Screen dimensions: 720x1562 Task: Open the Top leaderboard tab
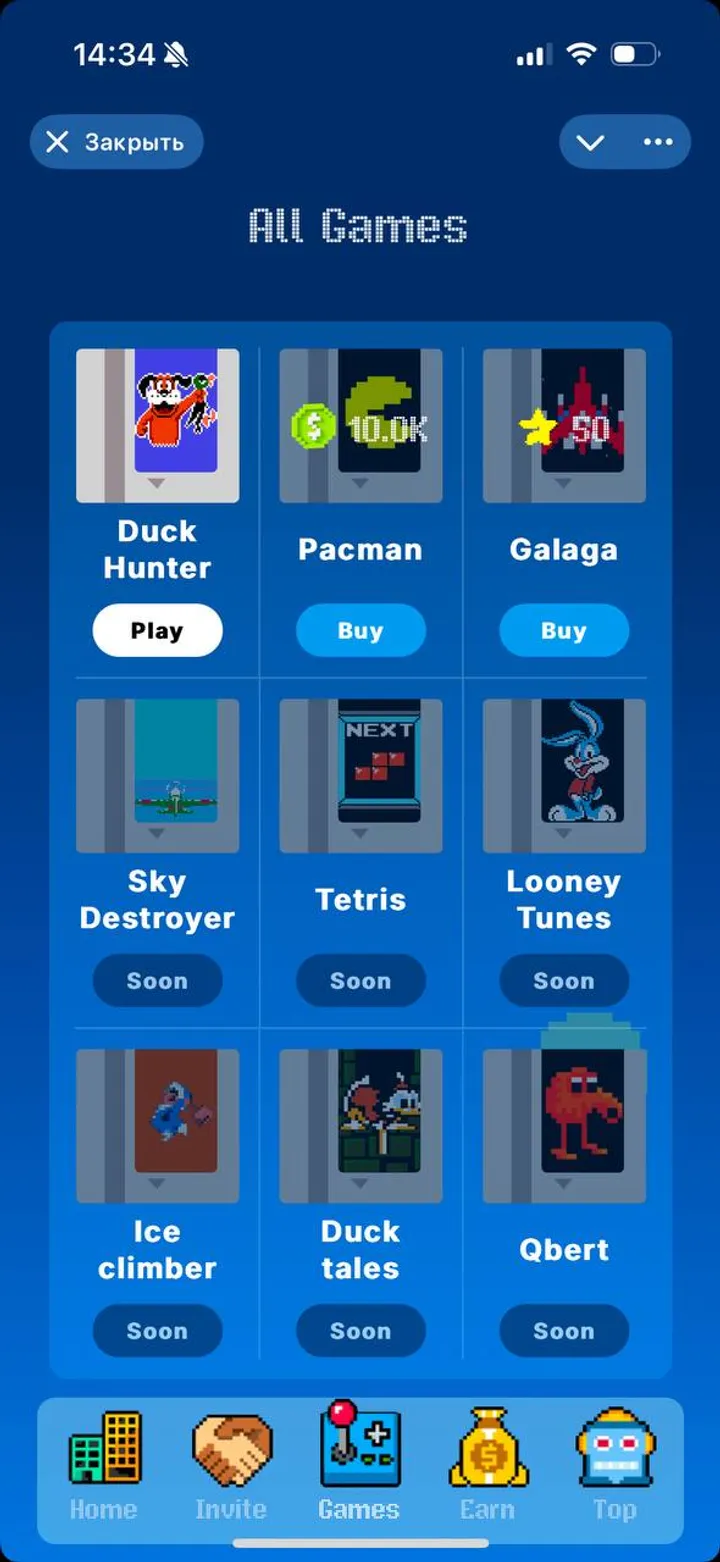(614, 1467)
